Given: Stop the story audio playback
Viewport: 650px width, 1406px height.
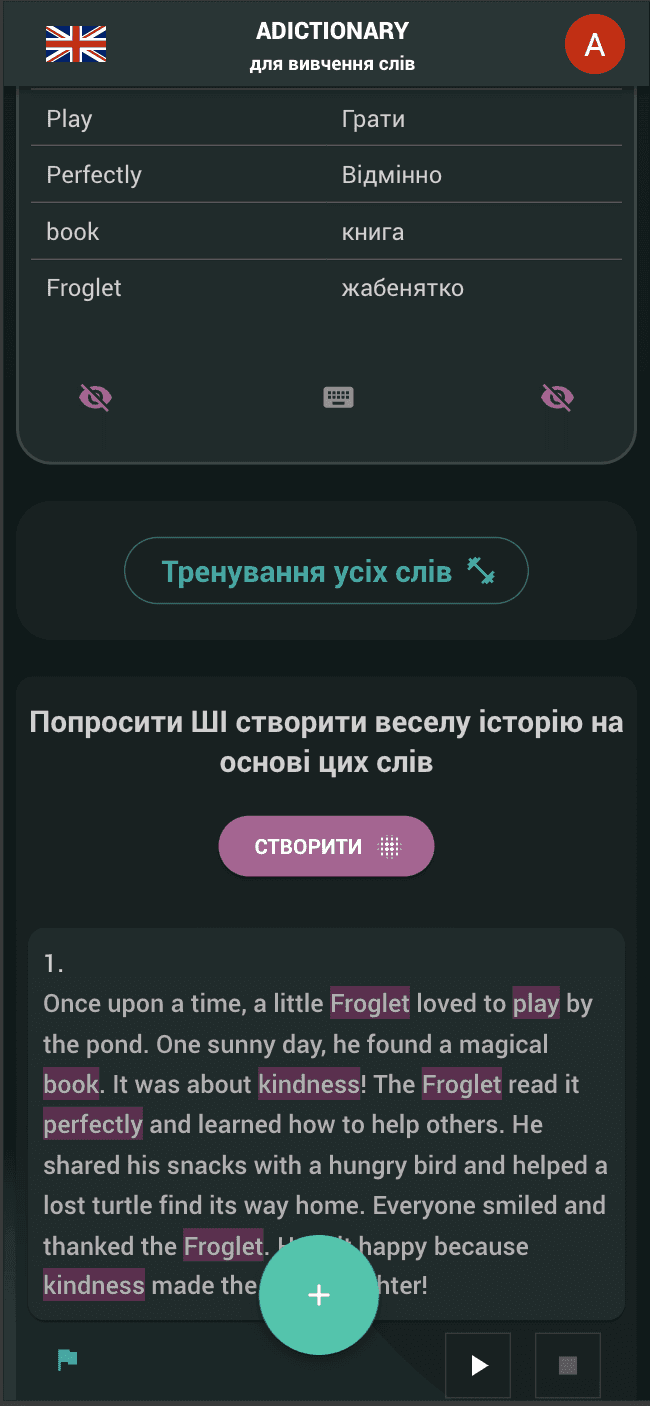Looking at the screenshot, I should (568, 1365).
